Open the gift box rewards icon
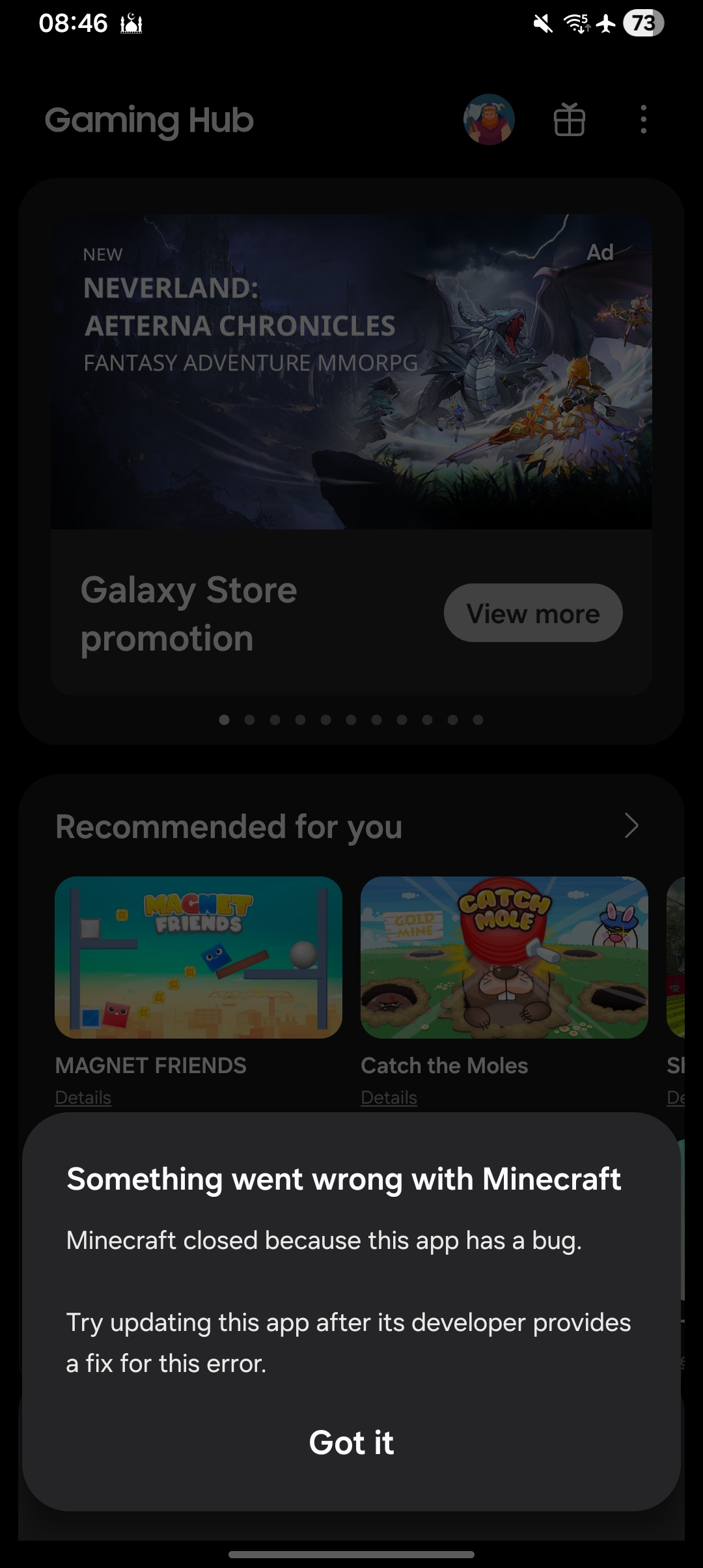 (569, 120)
